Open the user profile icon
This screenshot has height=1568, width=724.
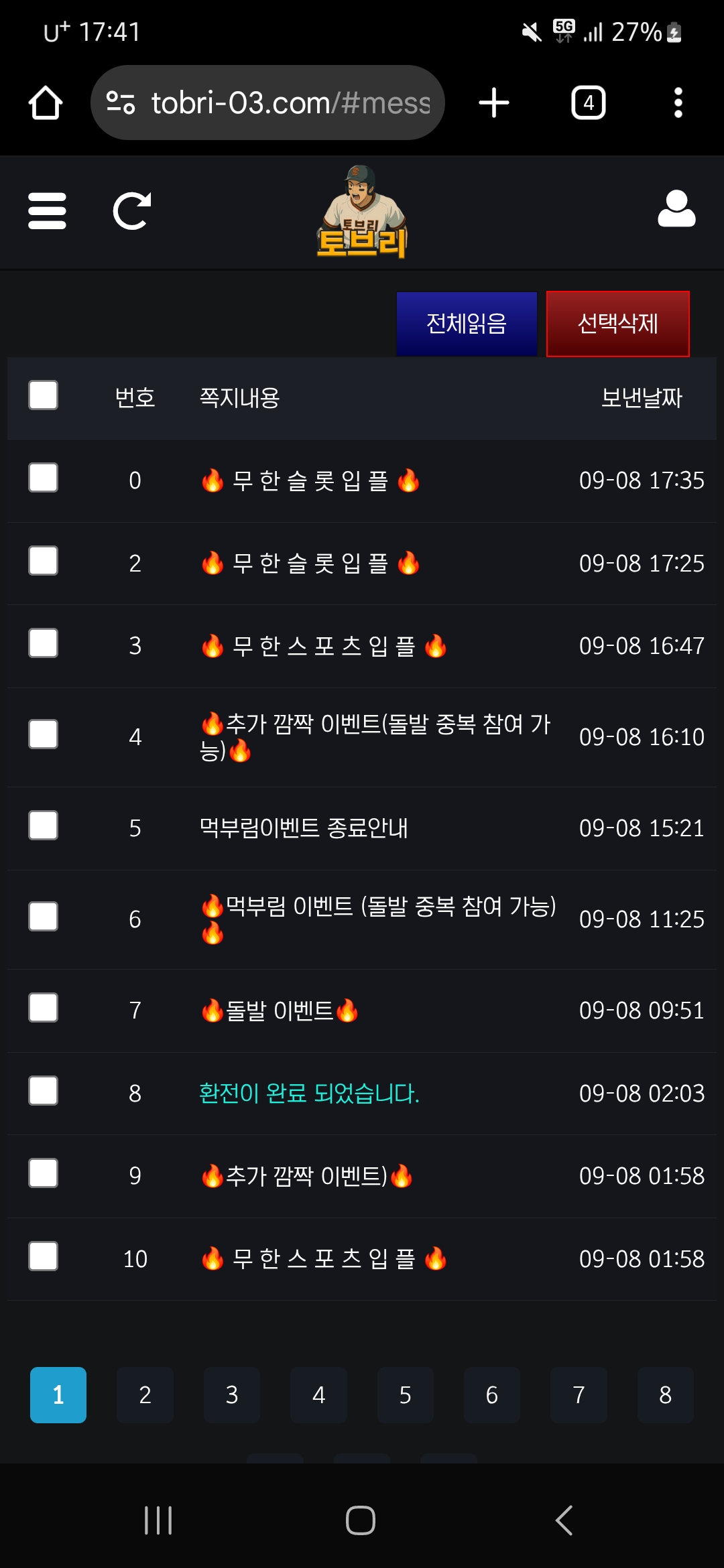click(x=676, y=209)
